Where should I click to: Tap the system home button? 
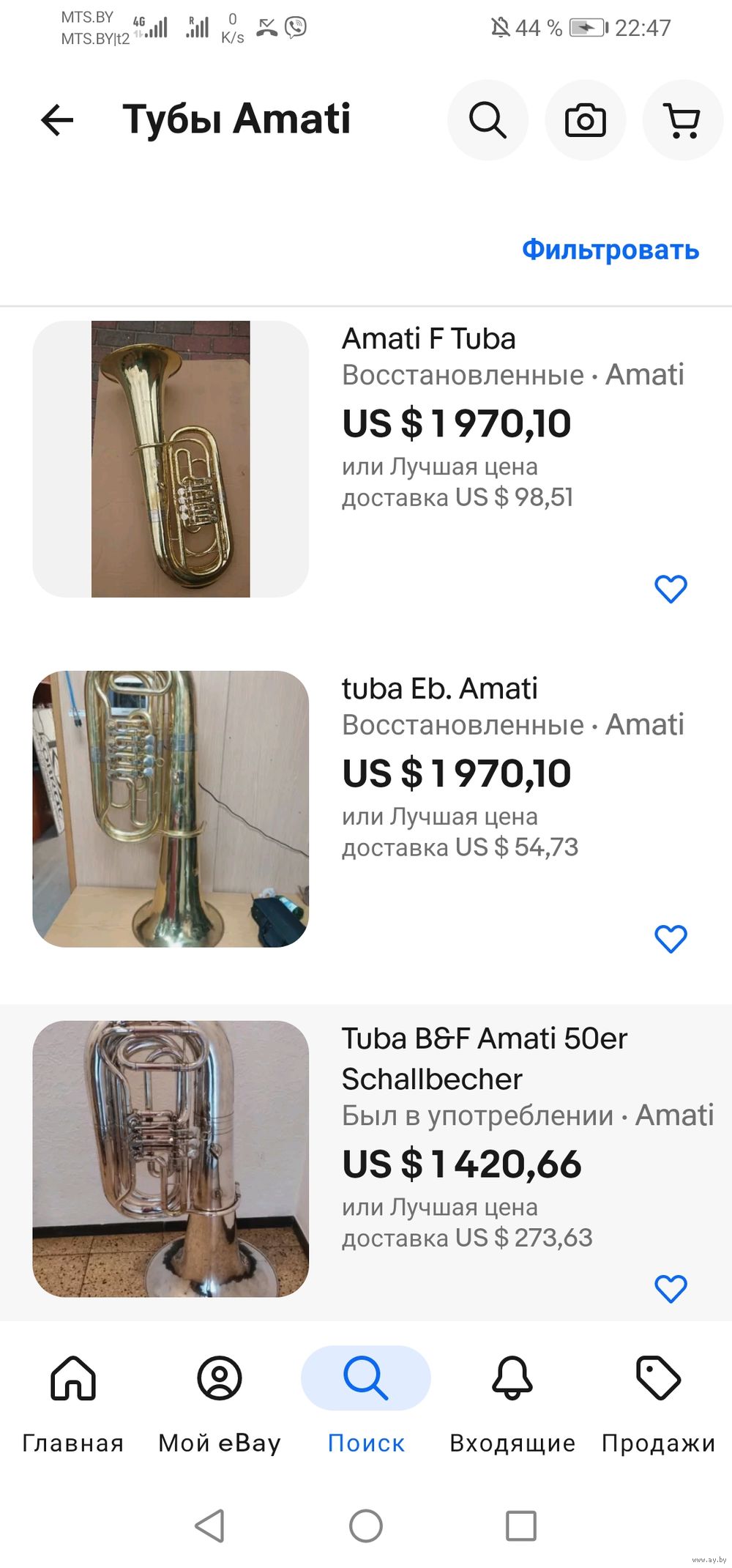pos(366,1526)
